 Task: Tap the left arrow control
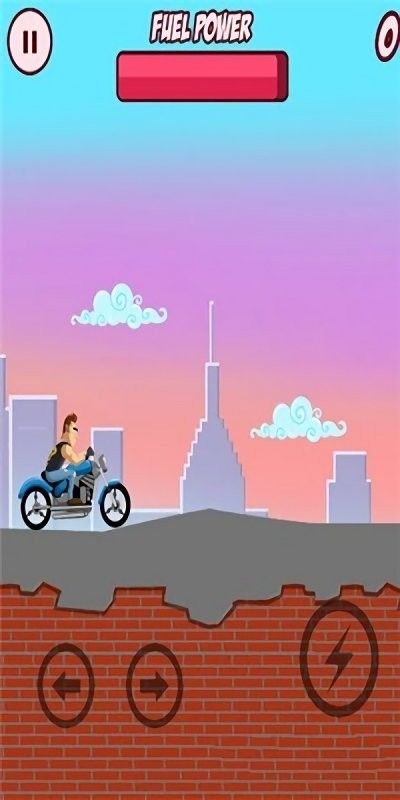[66, 685]
